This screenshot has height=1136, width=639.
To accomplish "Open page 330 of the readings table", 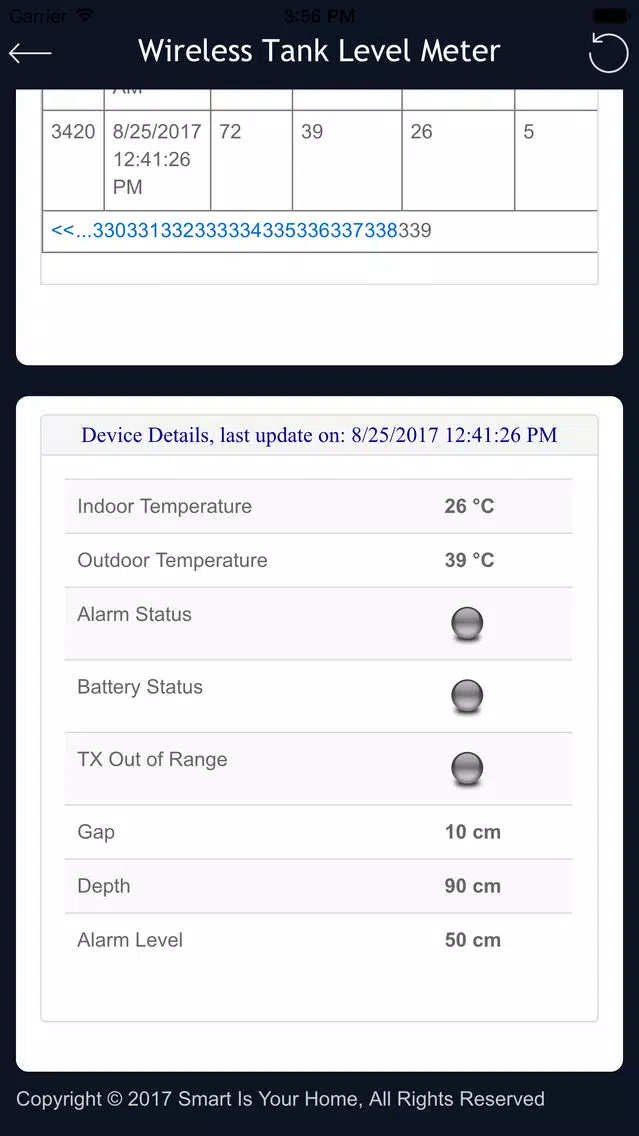I will 108,230.
